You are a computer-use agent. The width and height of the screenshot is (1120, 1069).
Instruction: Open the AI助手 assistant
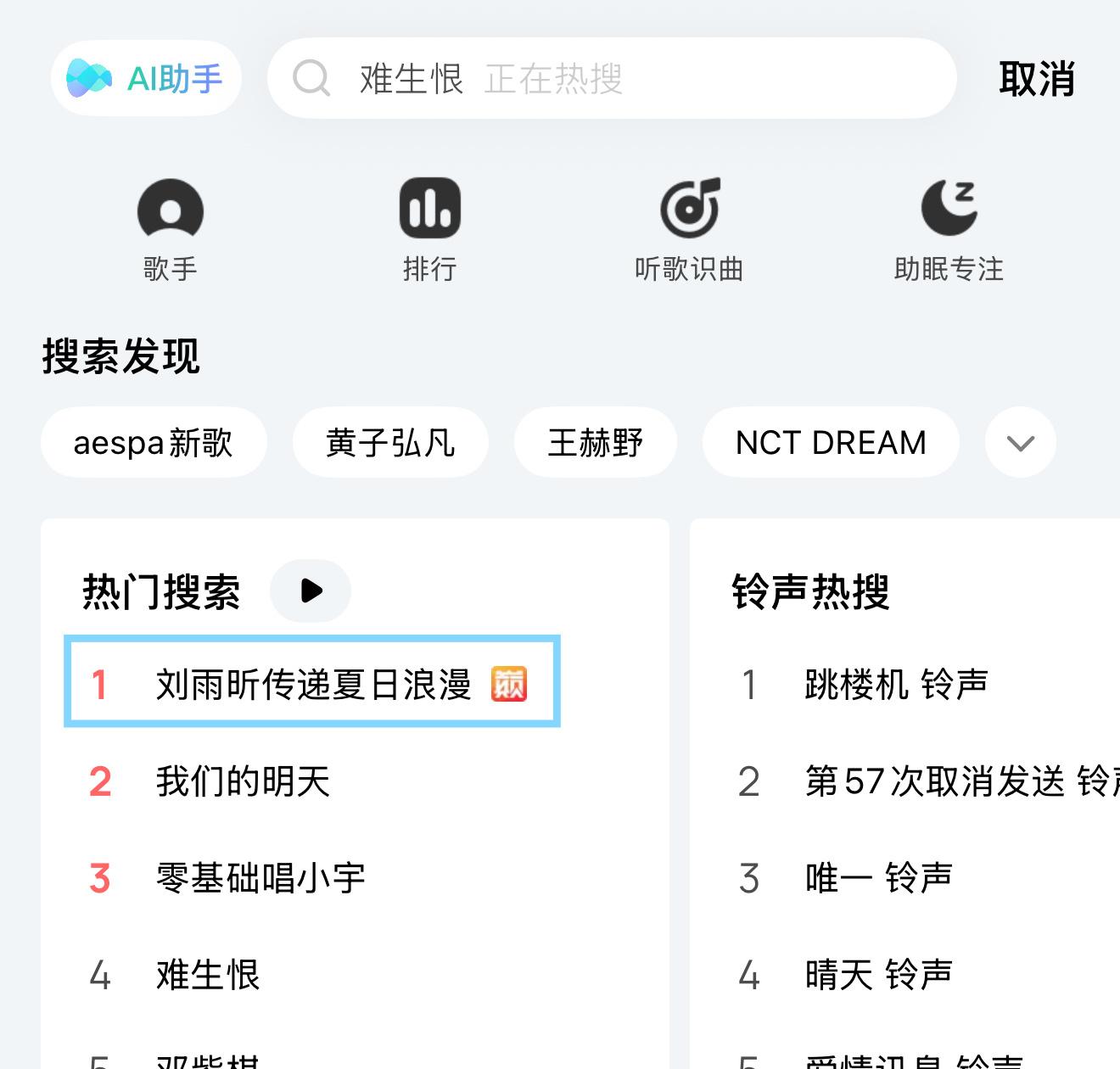146,79
